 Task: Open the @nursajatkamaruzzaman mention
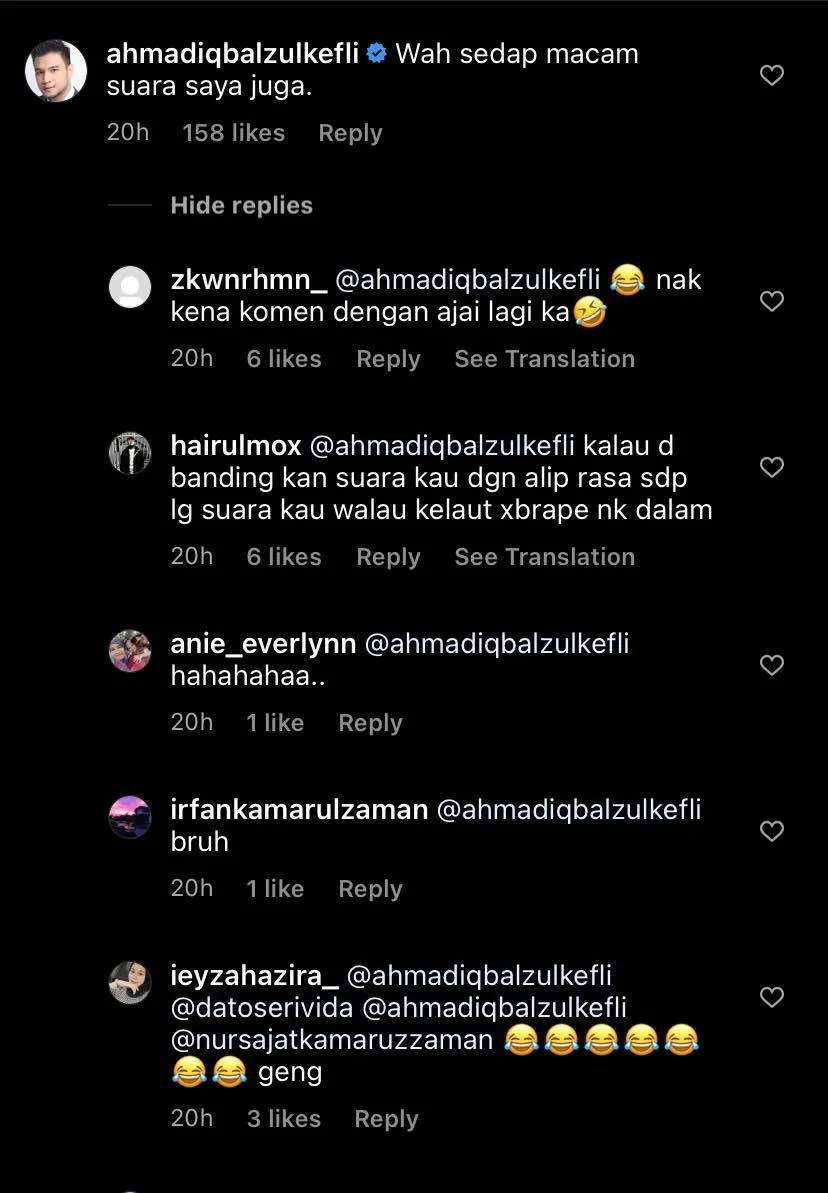(x=332, y=1040)
